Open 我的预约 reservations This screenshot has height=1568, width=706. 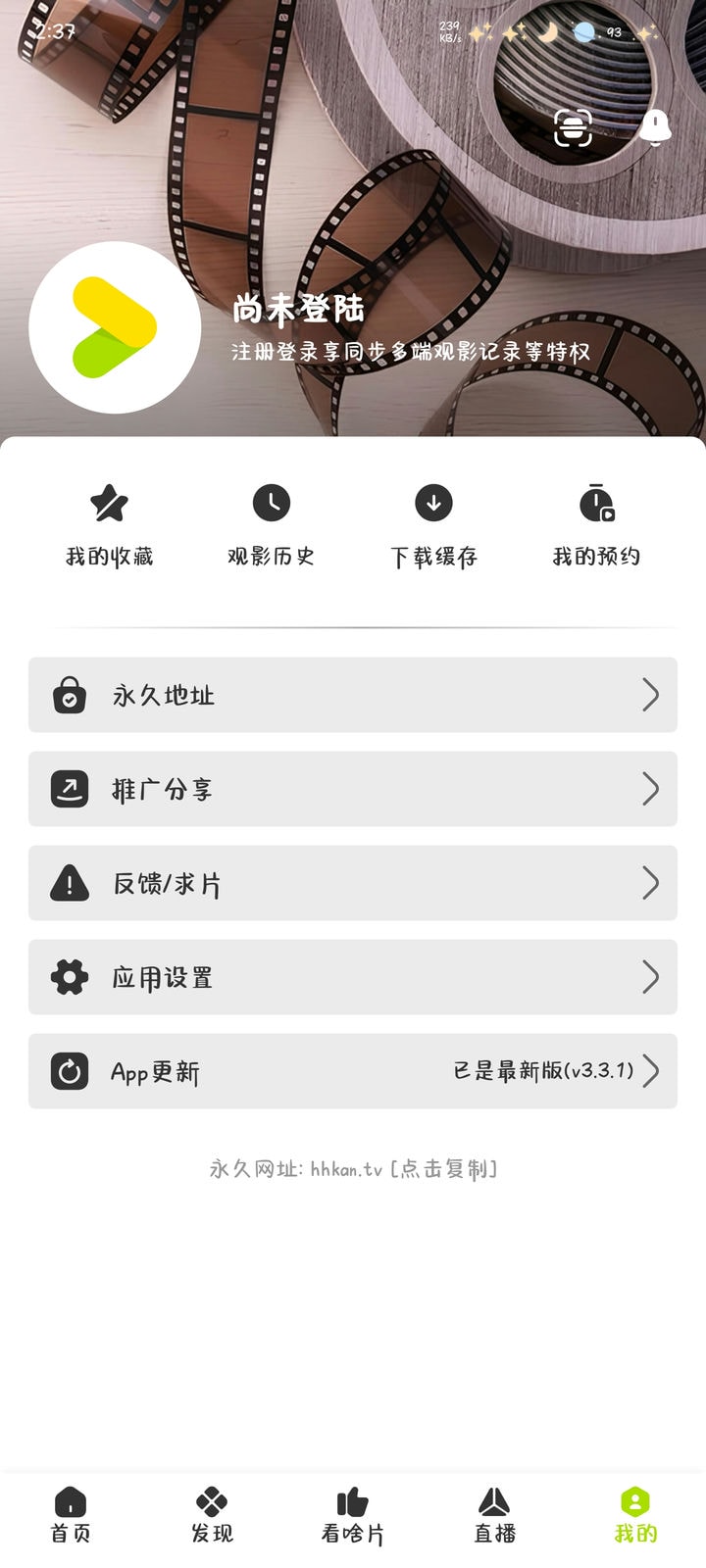coord(596,522)
